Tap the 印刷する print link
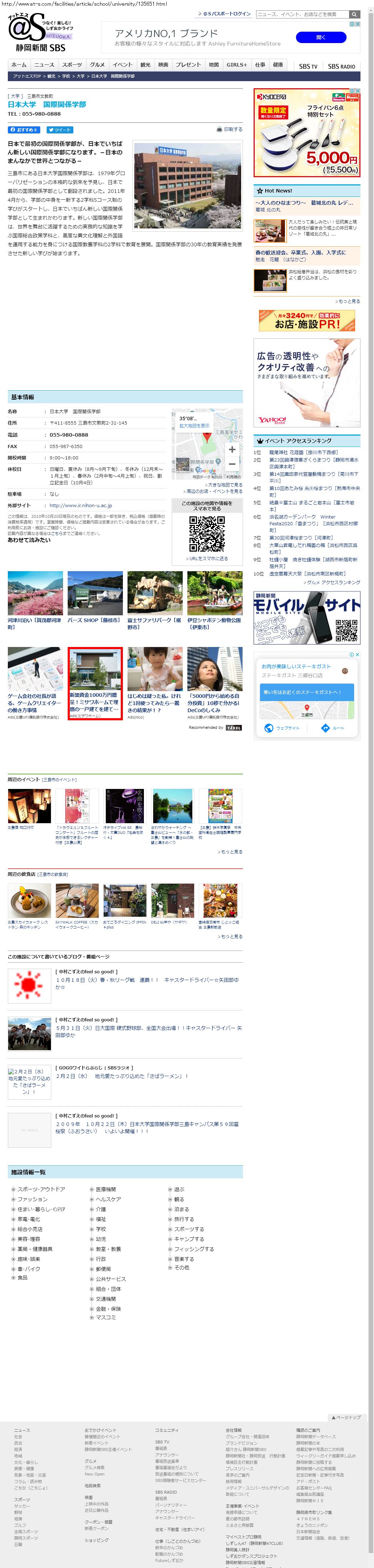The width and height of the screenshot is (374, 1568). point(230,129)
